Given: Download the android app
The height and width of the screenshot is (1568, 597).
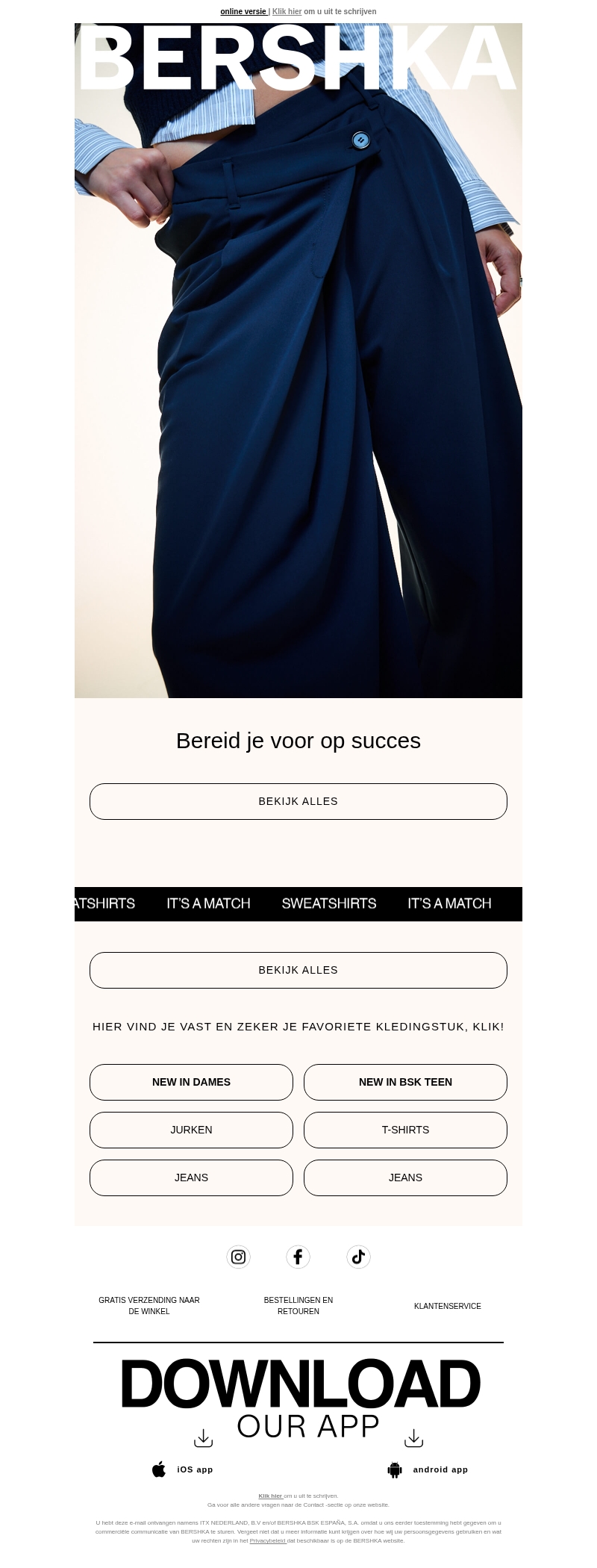Looking at the screenshot, I should tap(428, 1469).
